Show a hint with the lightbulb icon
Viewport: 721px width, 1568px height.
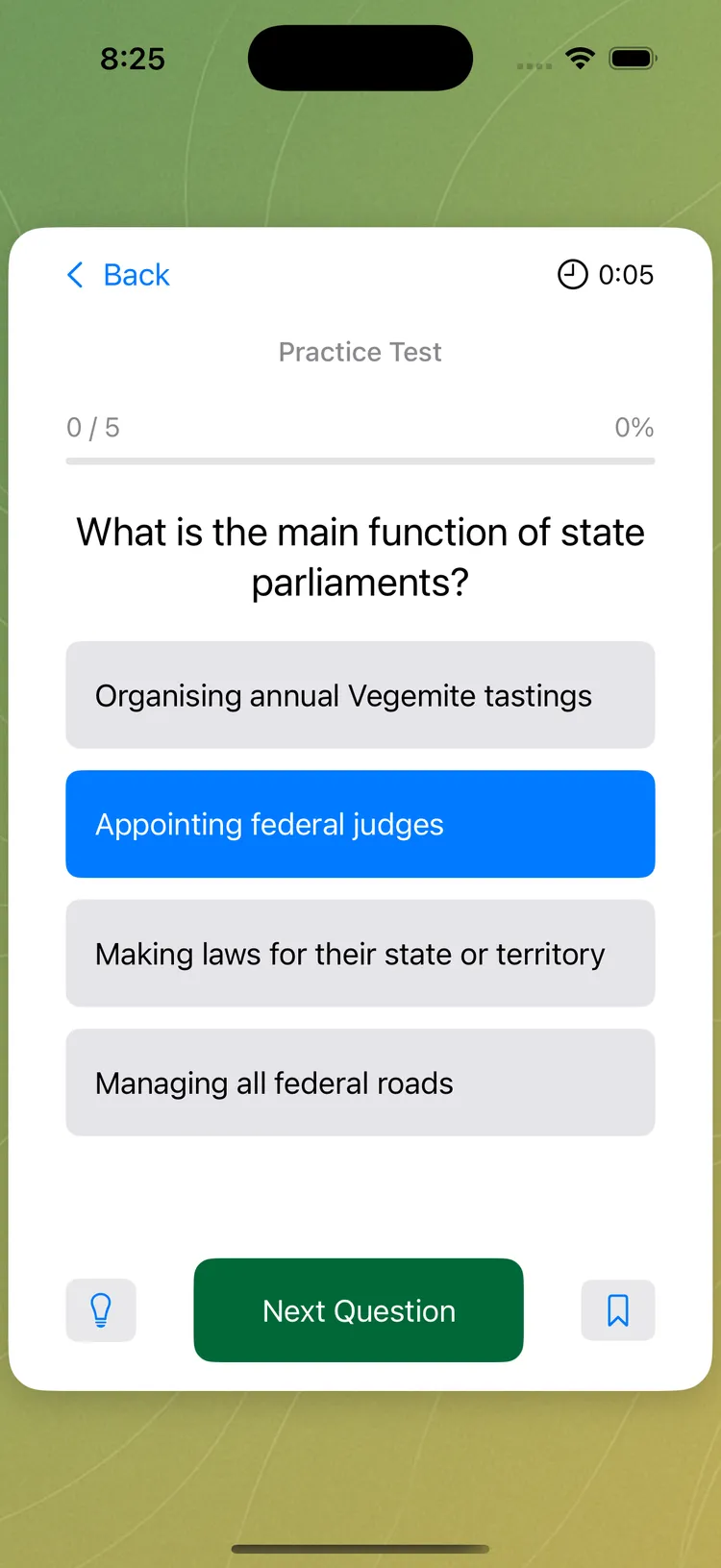(x=101, y=1309)
